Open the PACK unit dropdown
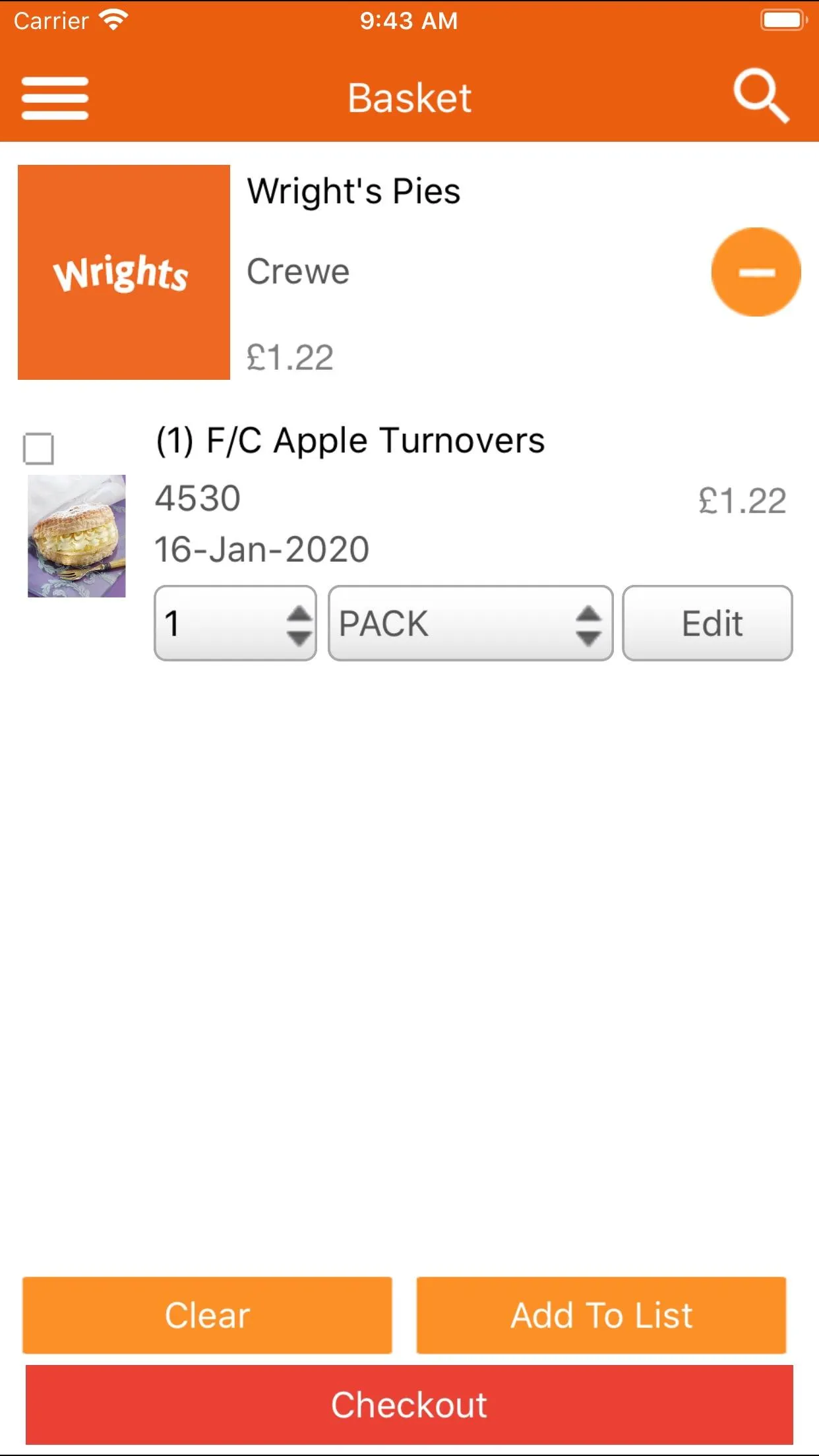Viewport: 819px width, 1456px height. [471, 623]
